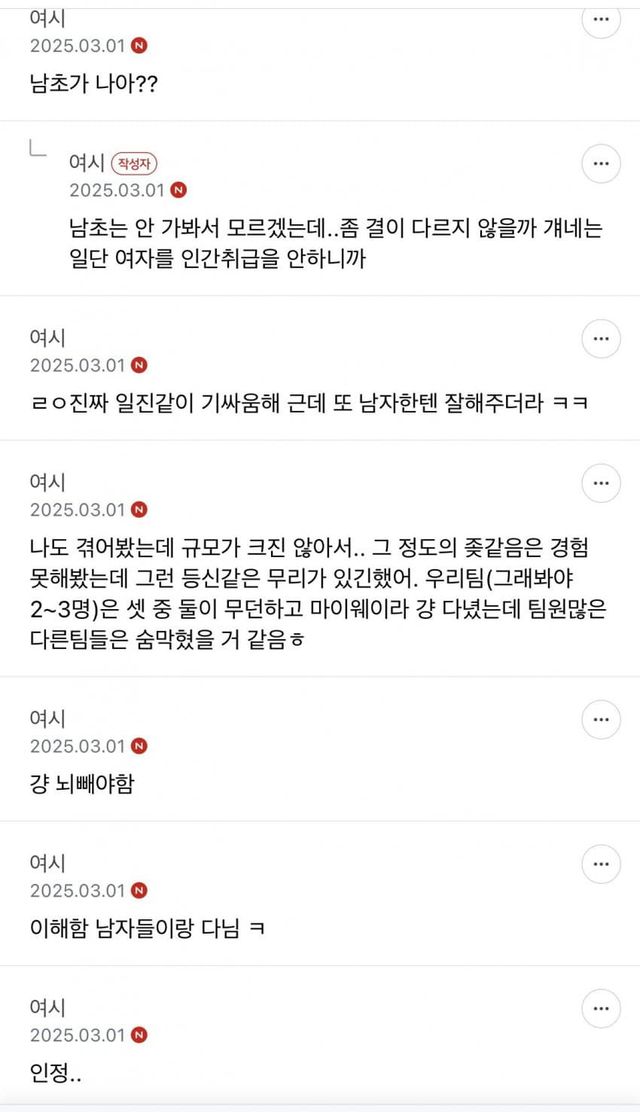Viewport: 640px width, 1112px height.
Task: Show the more menu for the '걍 뇌빼야함' comment
Action: pyautogui.click(x=601, y=720)
